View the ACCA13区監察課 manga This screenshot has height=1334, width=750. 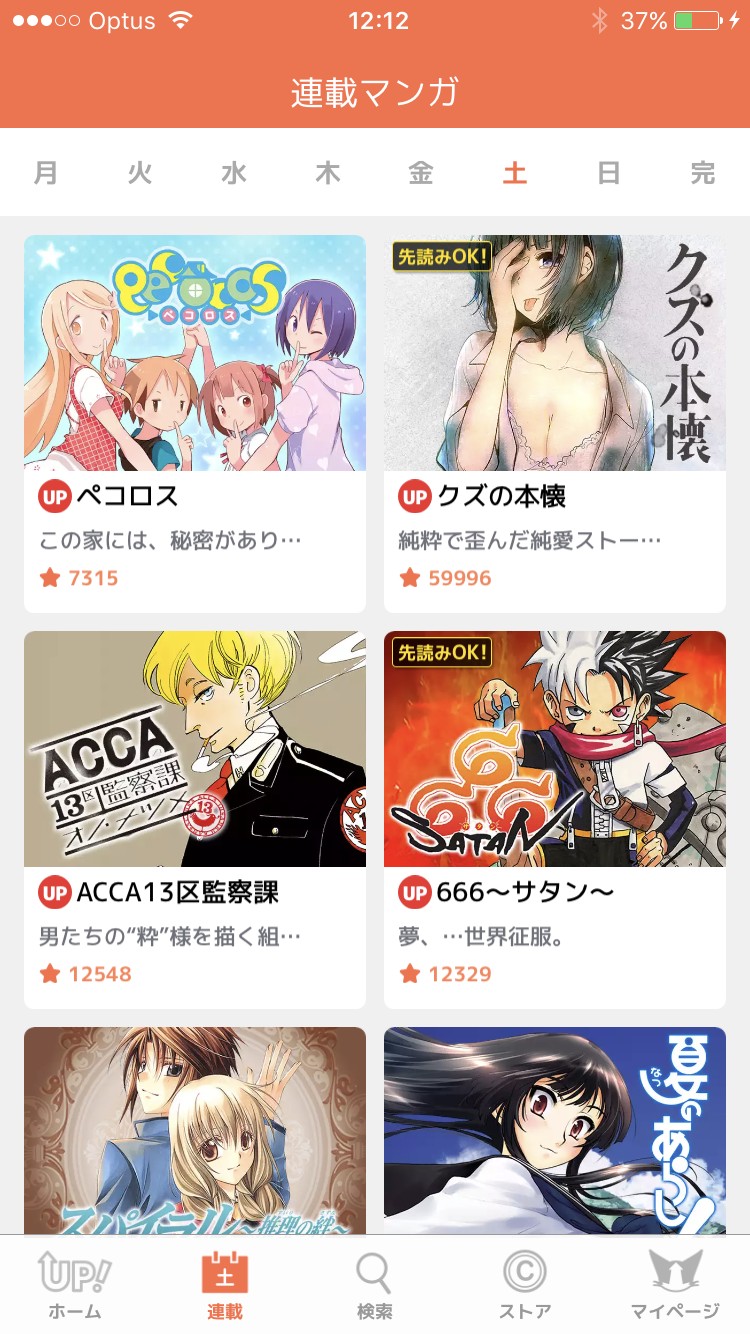[195, 819]
